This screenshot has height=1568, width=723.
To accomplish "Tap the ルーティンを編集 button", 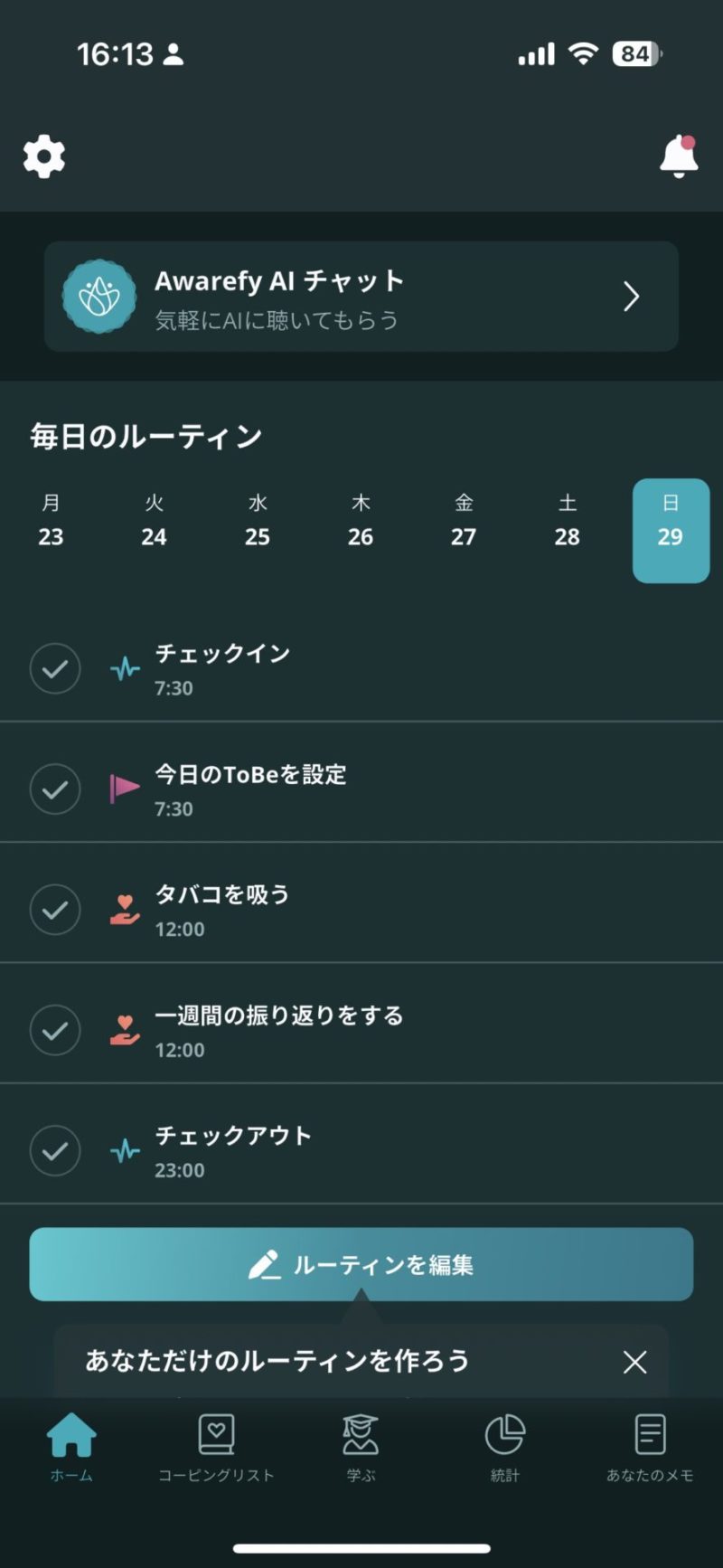I will pyautogui.click(x=361, y=1264).
